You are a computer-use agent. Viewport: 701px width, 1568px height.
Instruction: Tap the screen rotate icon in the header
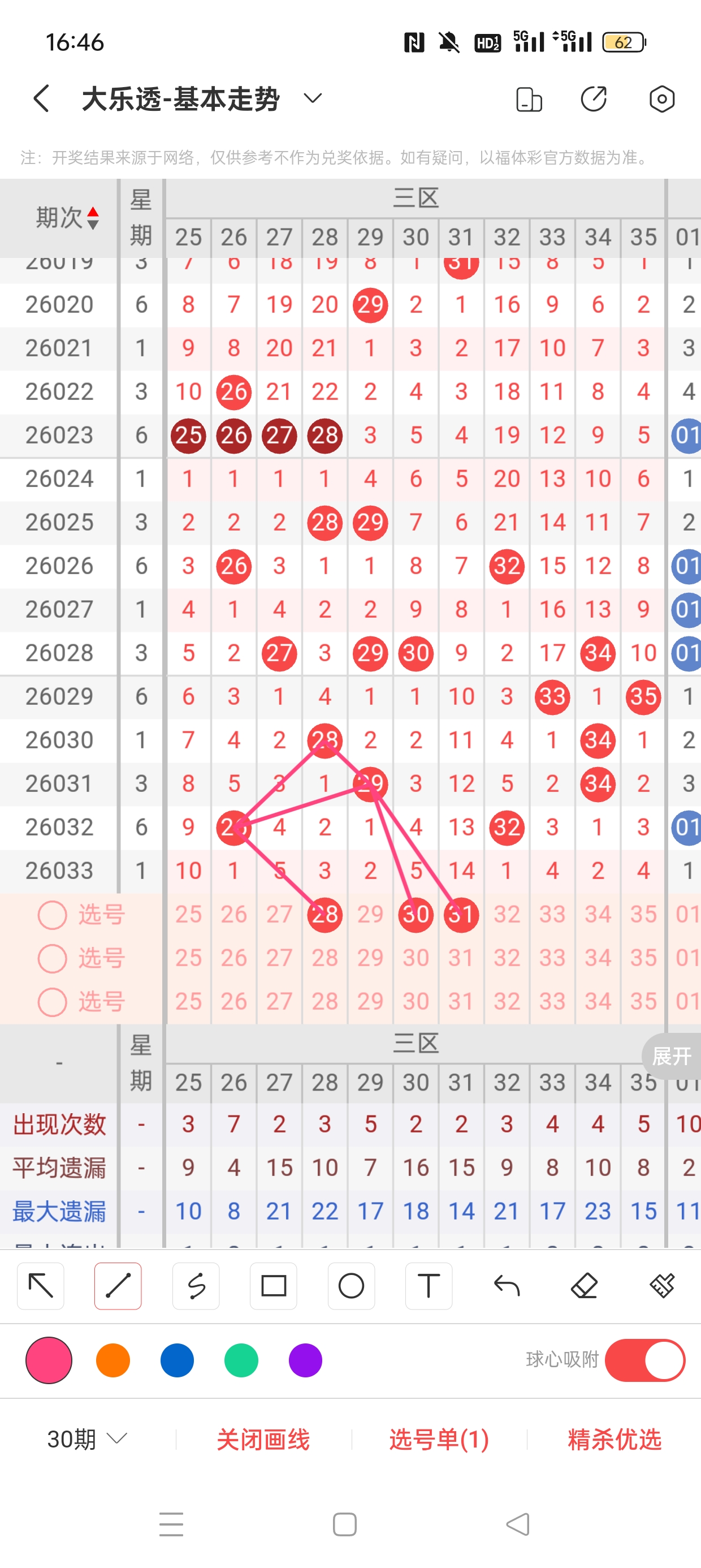(x=528, y=99)
